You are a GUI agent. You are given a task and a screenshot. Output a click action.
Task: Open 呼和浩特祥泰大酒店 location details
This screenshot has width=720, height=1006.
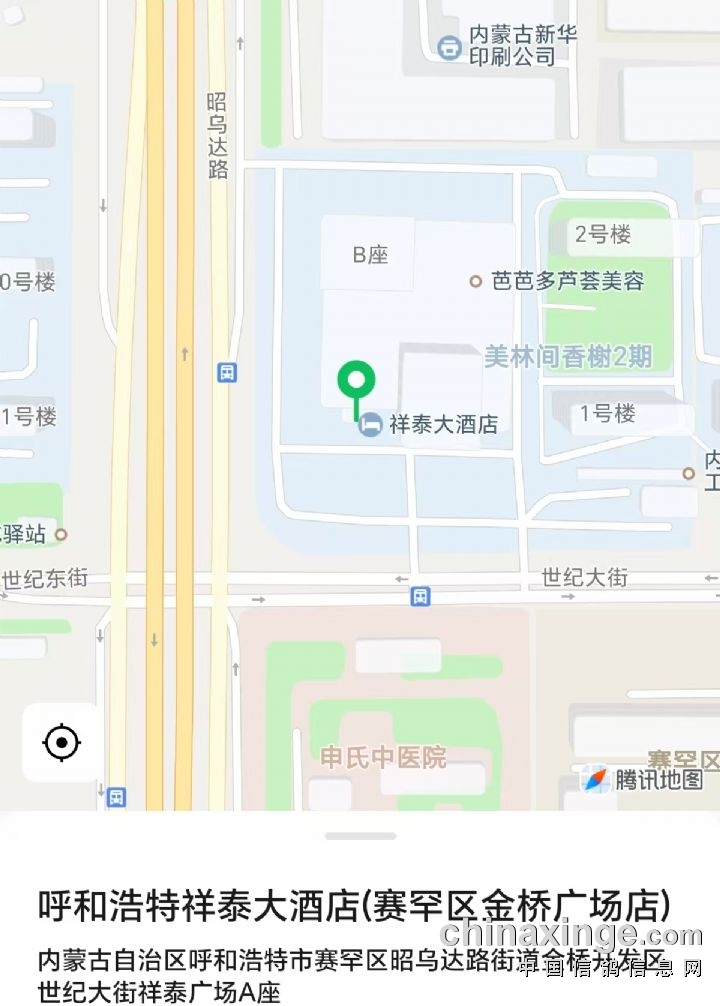(354, 905)
